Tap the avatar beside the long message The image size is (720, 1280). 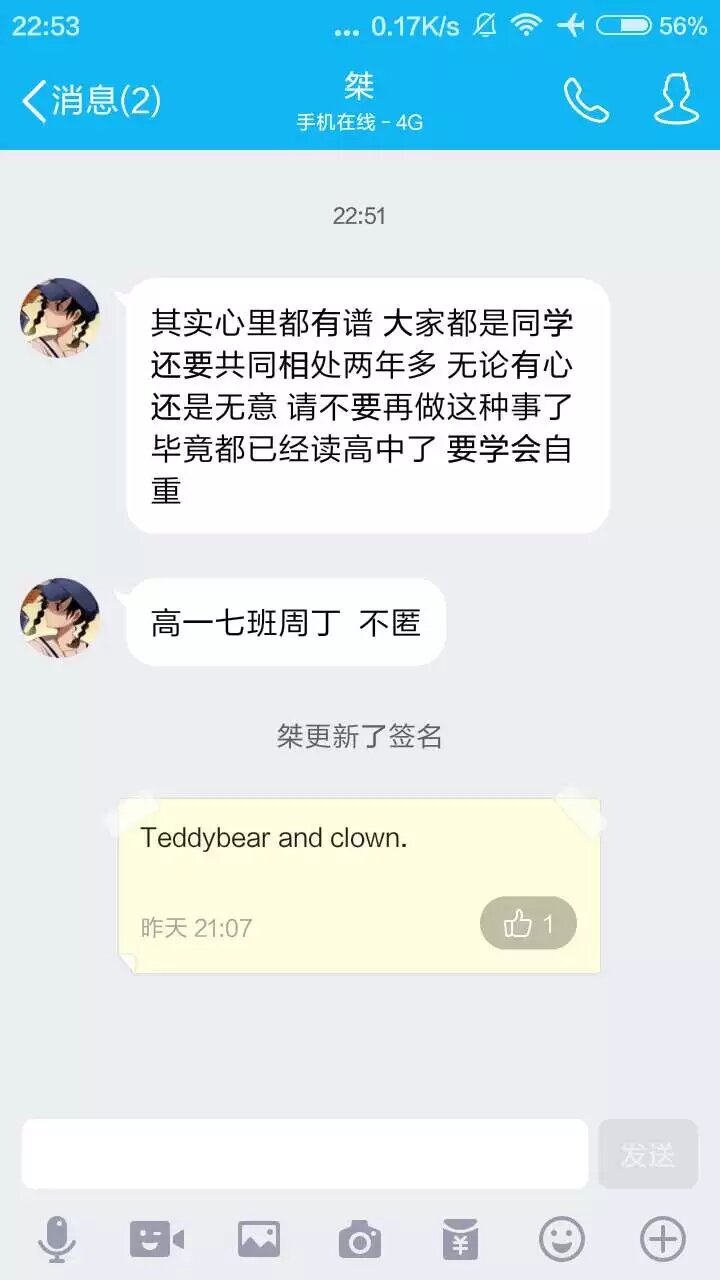tap(60, 318)
